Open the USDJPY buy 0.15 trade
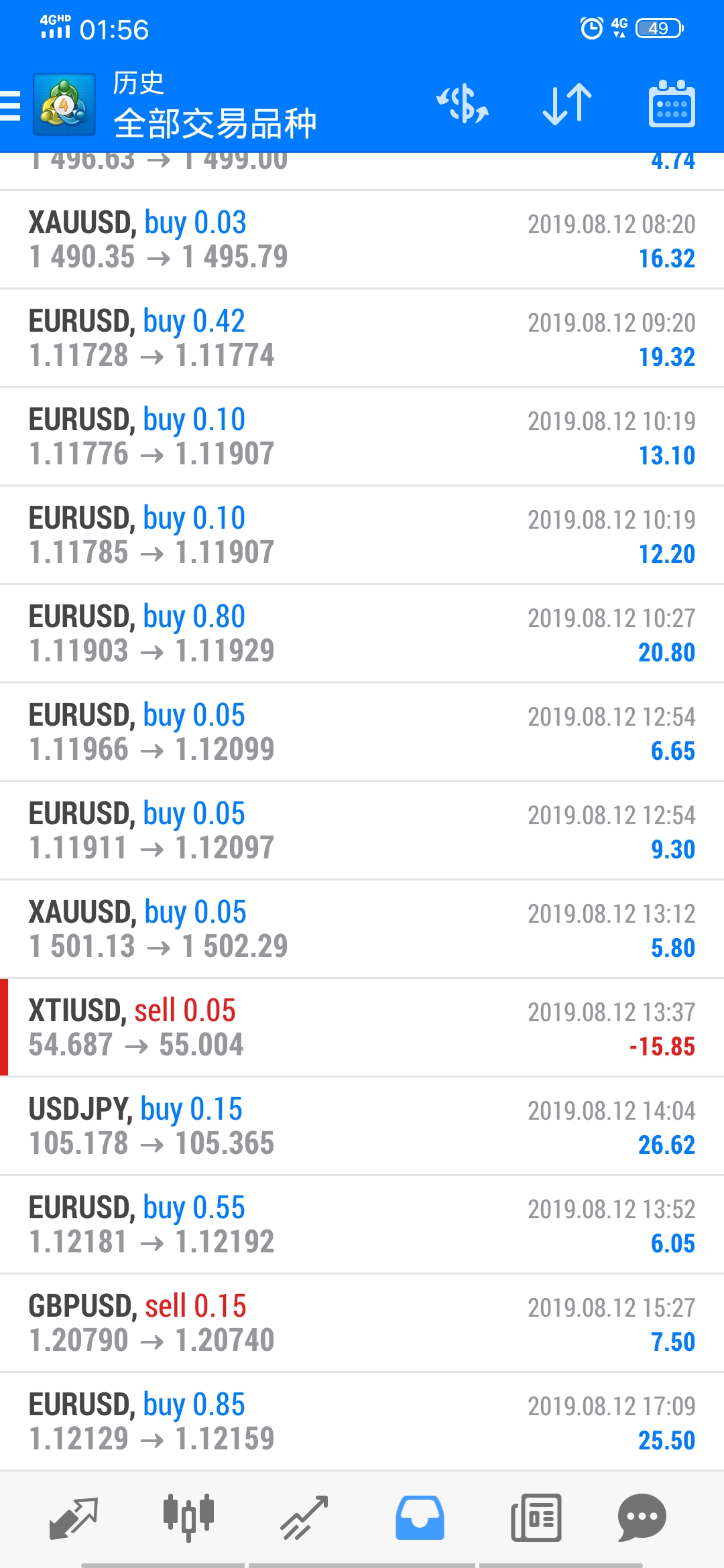Image resolution: width=724 pixels, height=1568 pixels. tap(362, 1126)
